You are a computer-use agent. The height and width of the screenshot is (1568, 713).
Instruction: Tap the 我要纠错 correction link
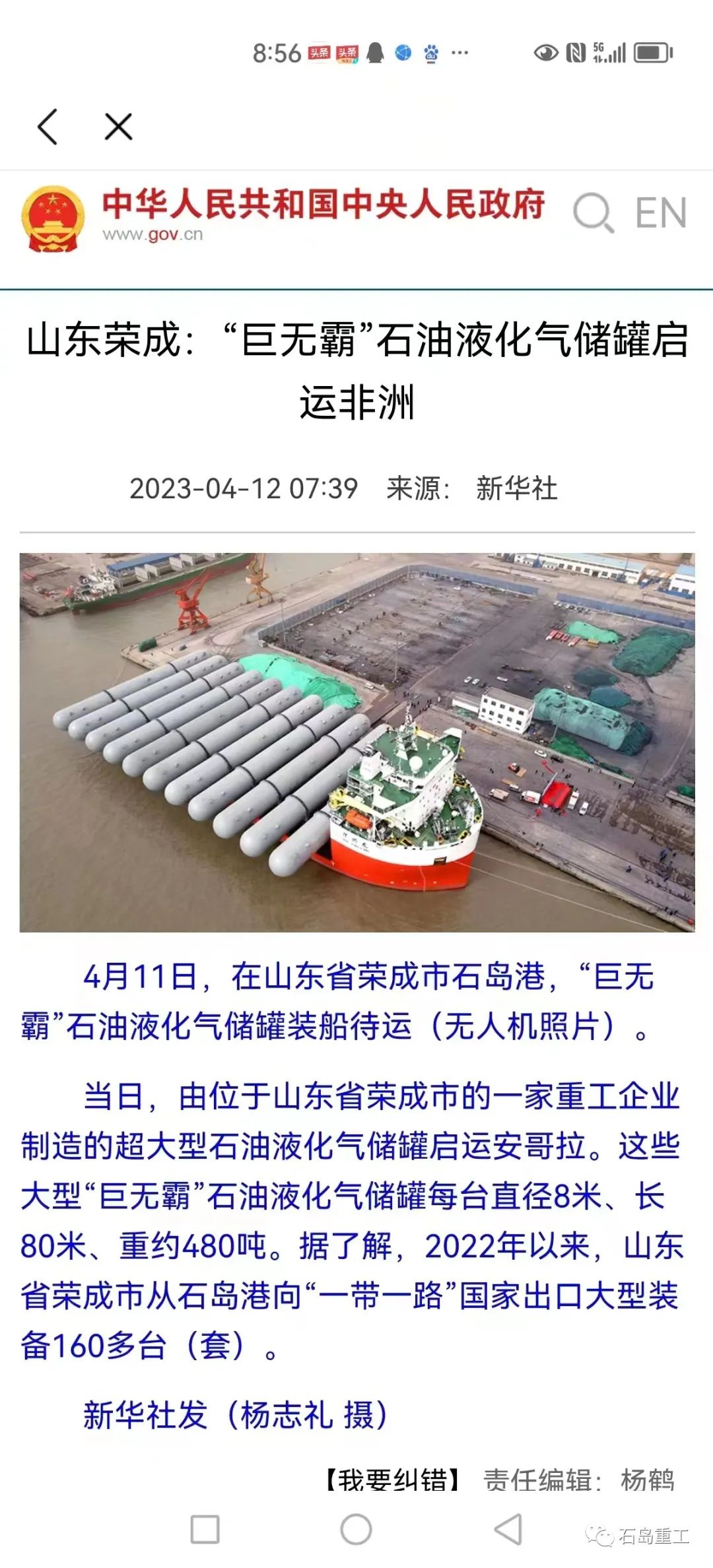(393, 1480)
